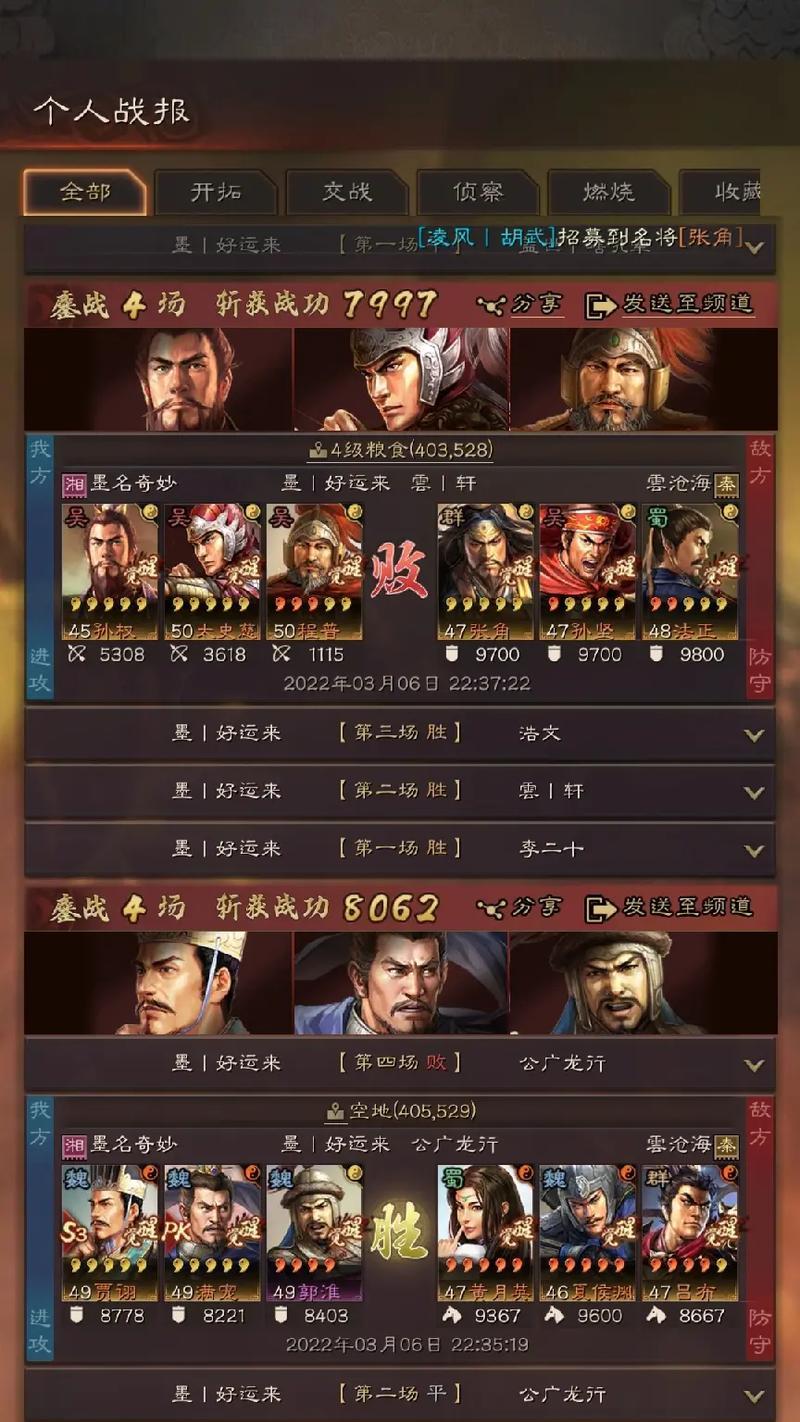The height and width of the screenshot is (1422, 800).
Task: Send the 8062 merit report to channel
Action: coord(669,907)
